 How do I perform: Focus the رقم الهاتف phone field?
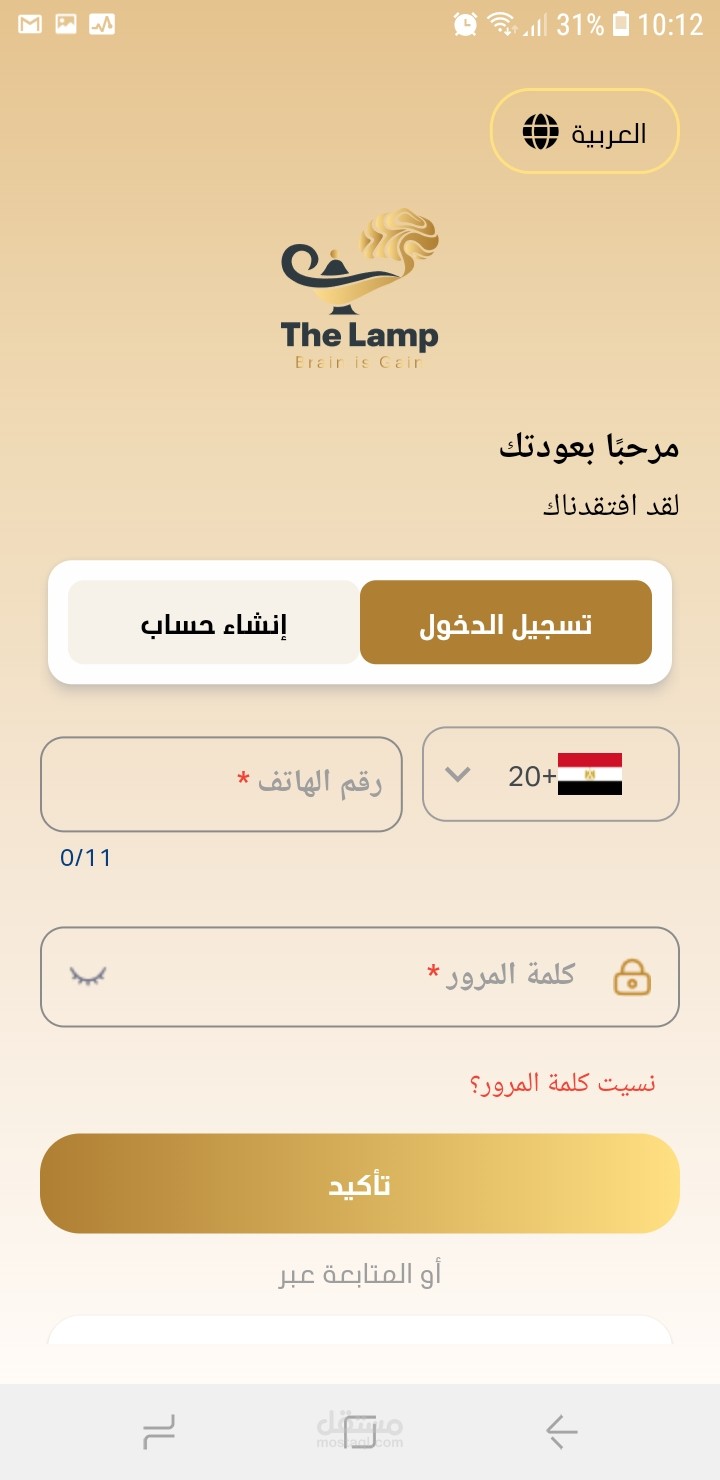point(221,784)
